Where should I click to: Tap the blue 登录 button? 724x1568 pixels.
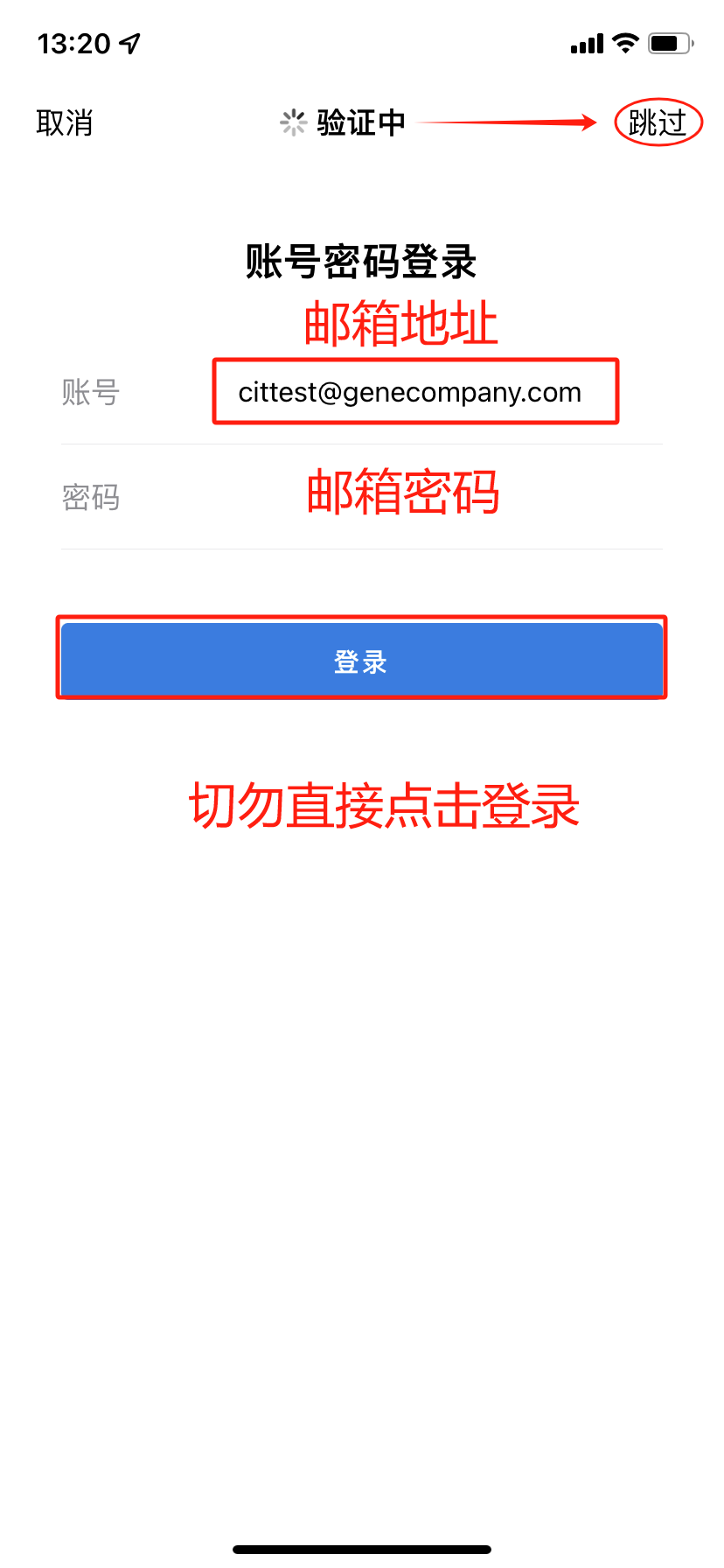coord(362,660)
